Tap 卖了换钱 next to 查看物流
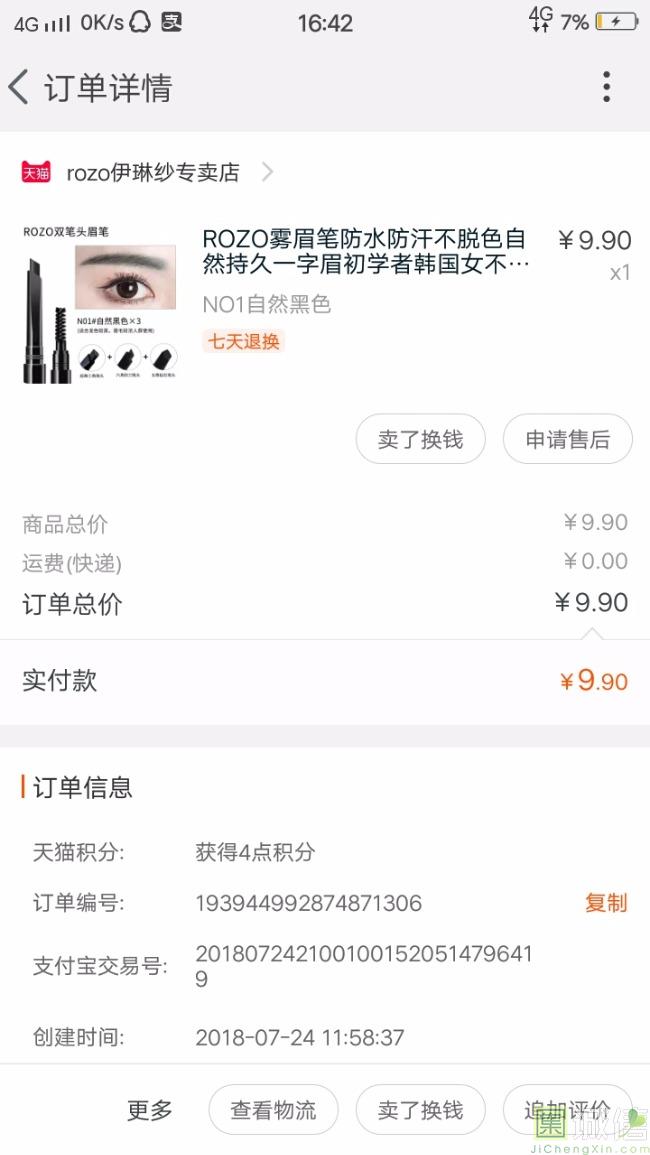 tap(420, 1110)
